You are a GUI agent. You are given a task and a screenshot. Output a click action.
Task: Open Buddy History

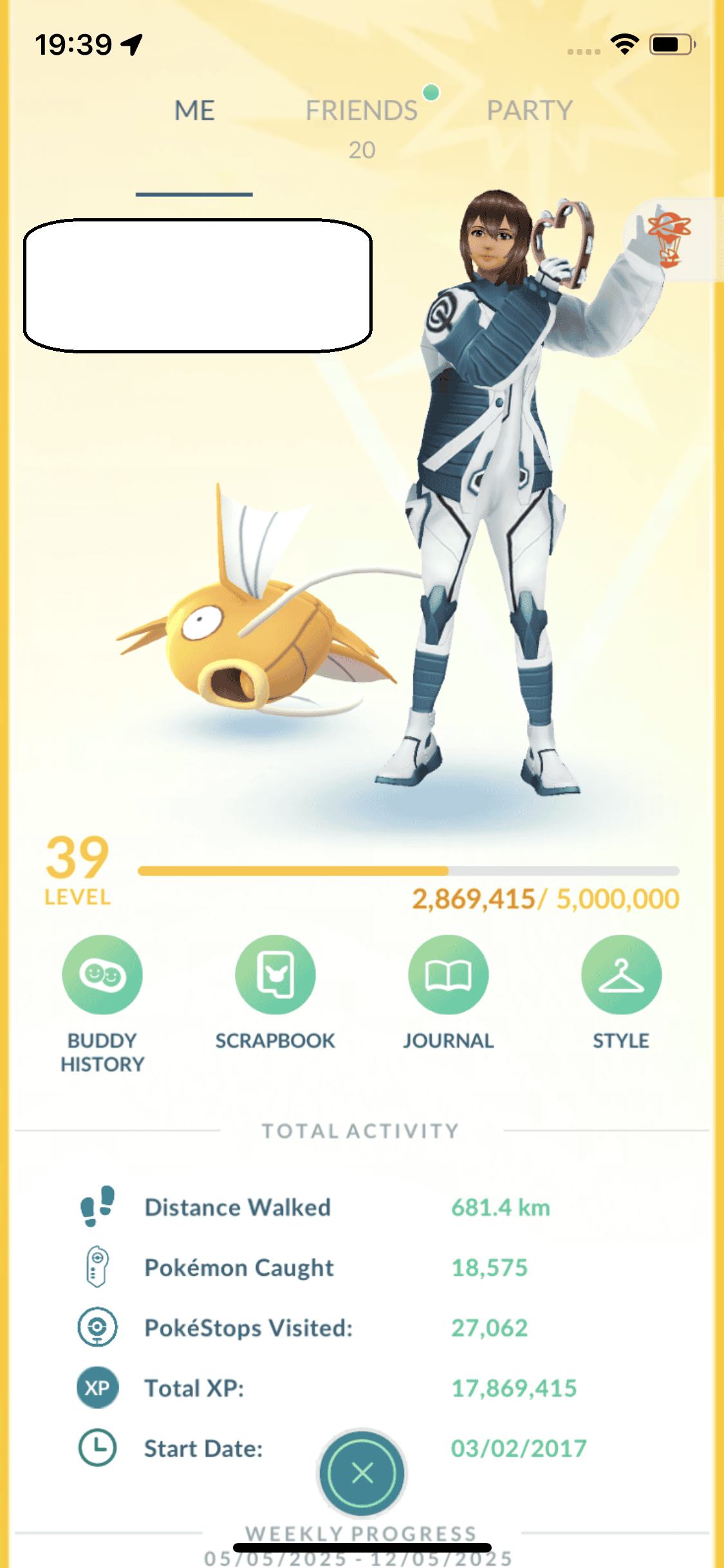coord(102,975)
